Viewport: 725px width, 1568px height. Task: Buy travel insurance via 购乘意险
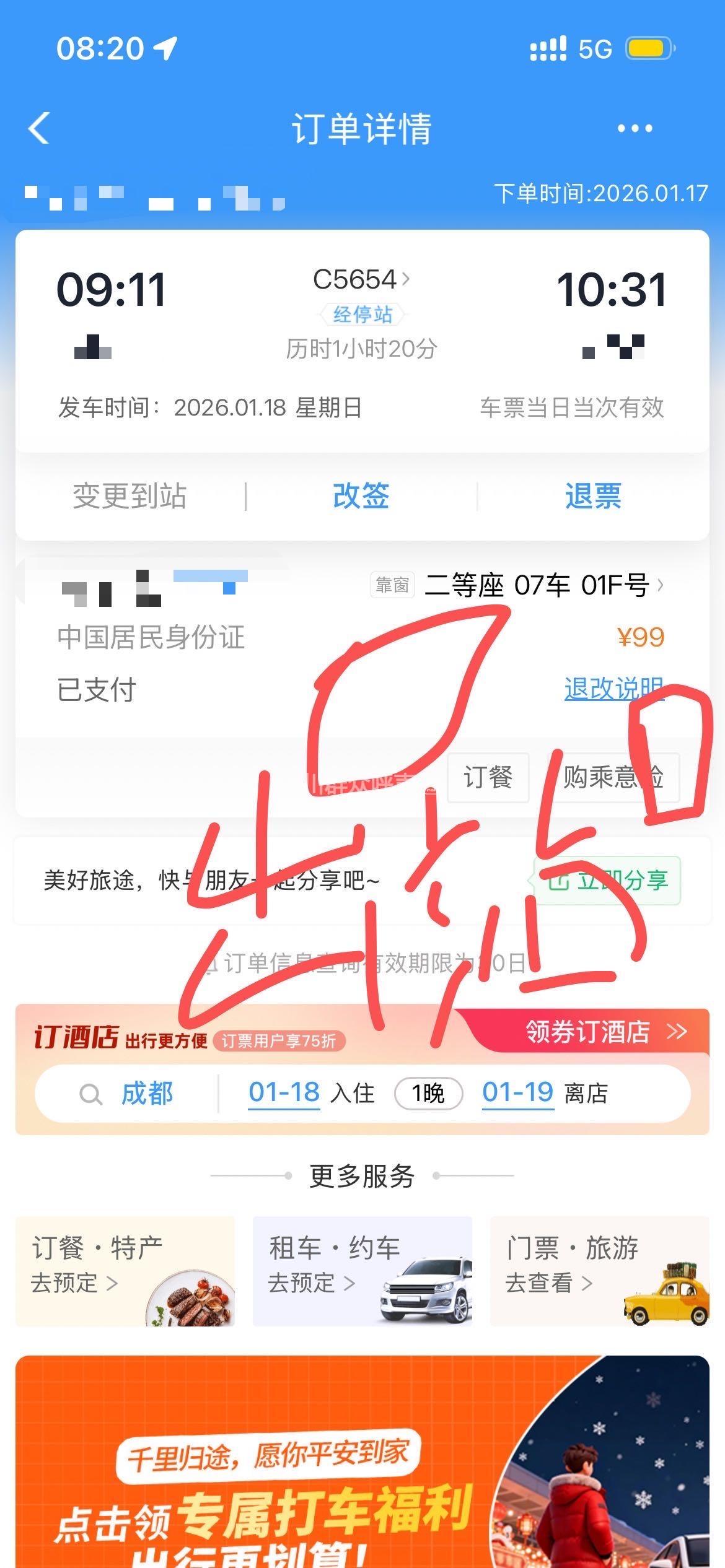point(612,777)
